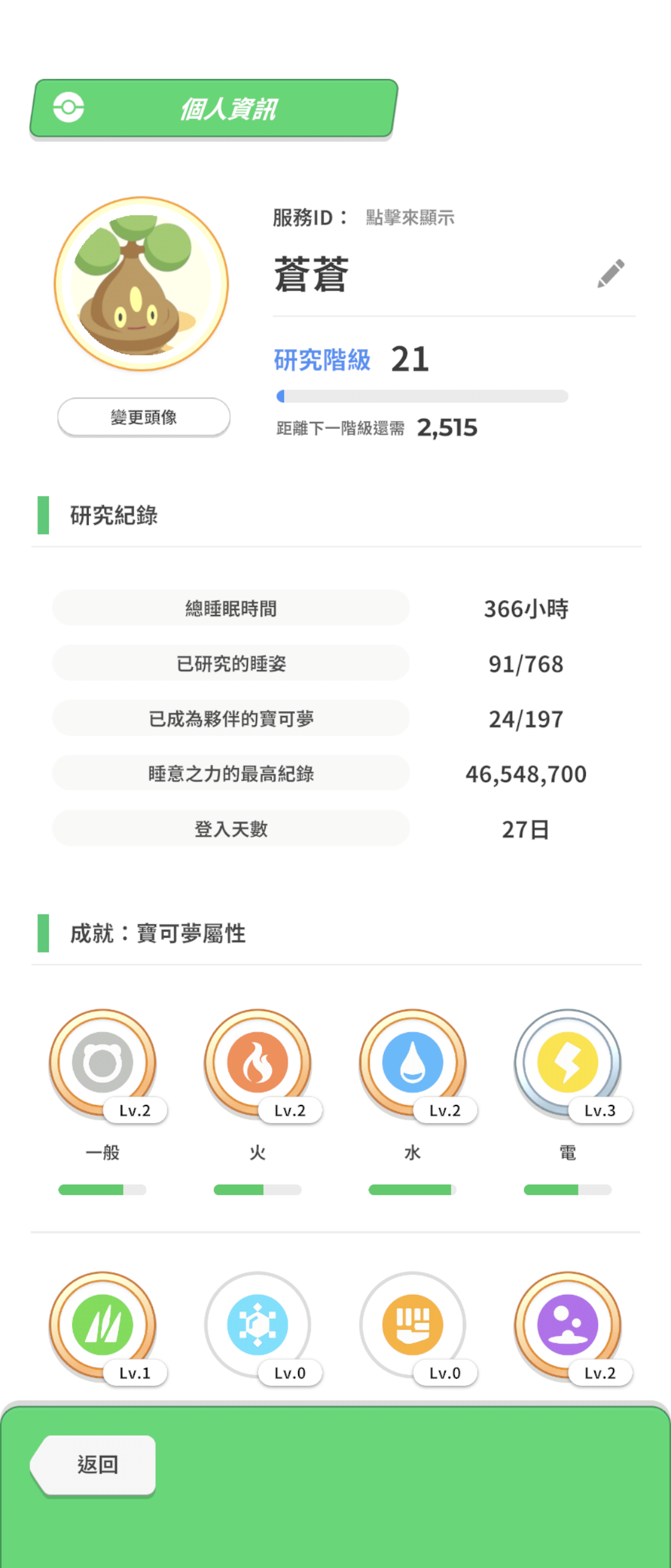Open the 火 type achievement badge
The width and height of the screenshot is (671, 1568).
pos(258,1063)
